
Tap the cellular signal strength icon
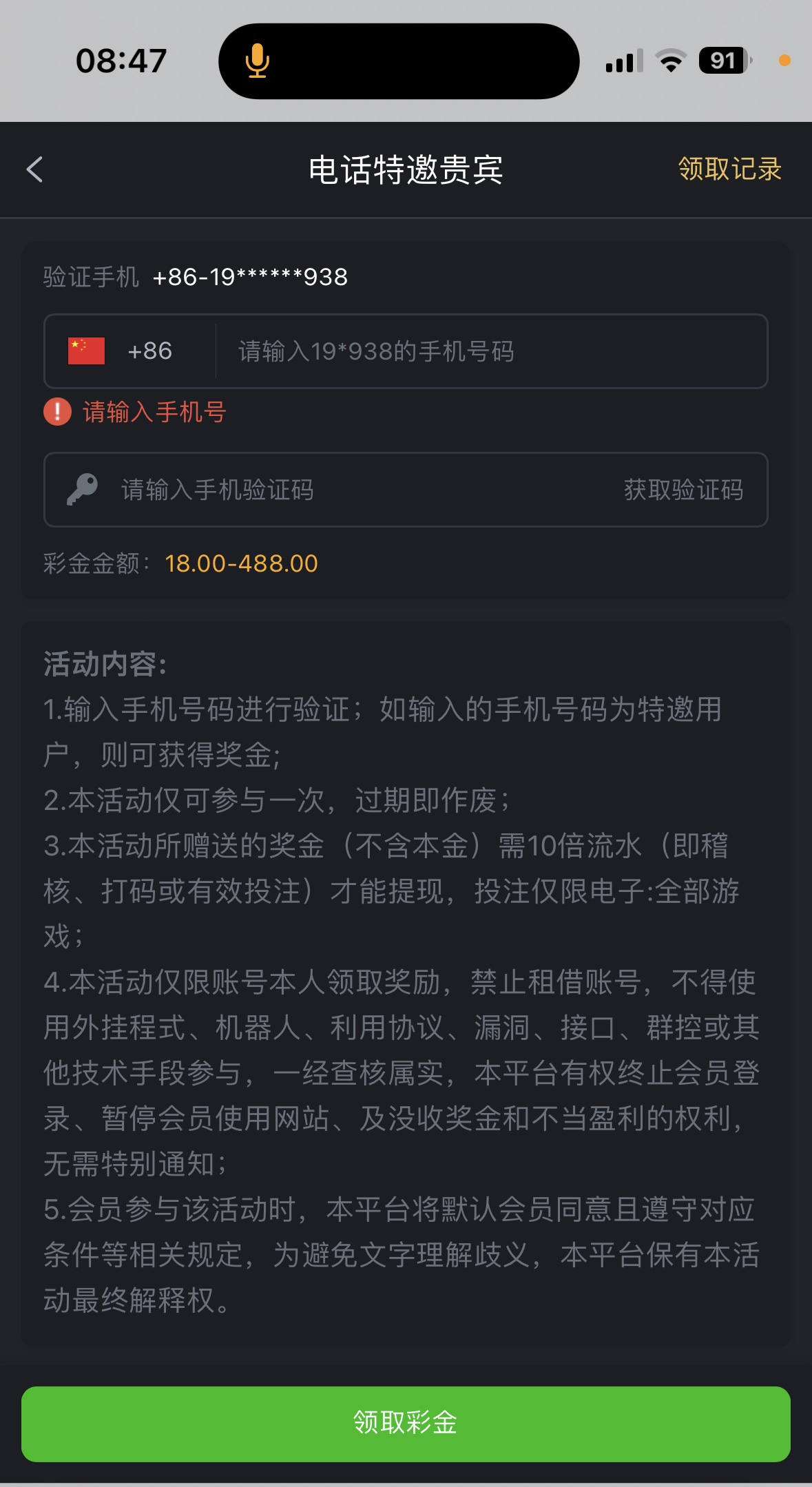click(x=623, y=62)
